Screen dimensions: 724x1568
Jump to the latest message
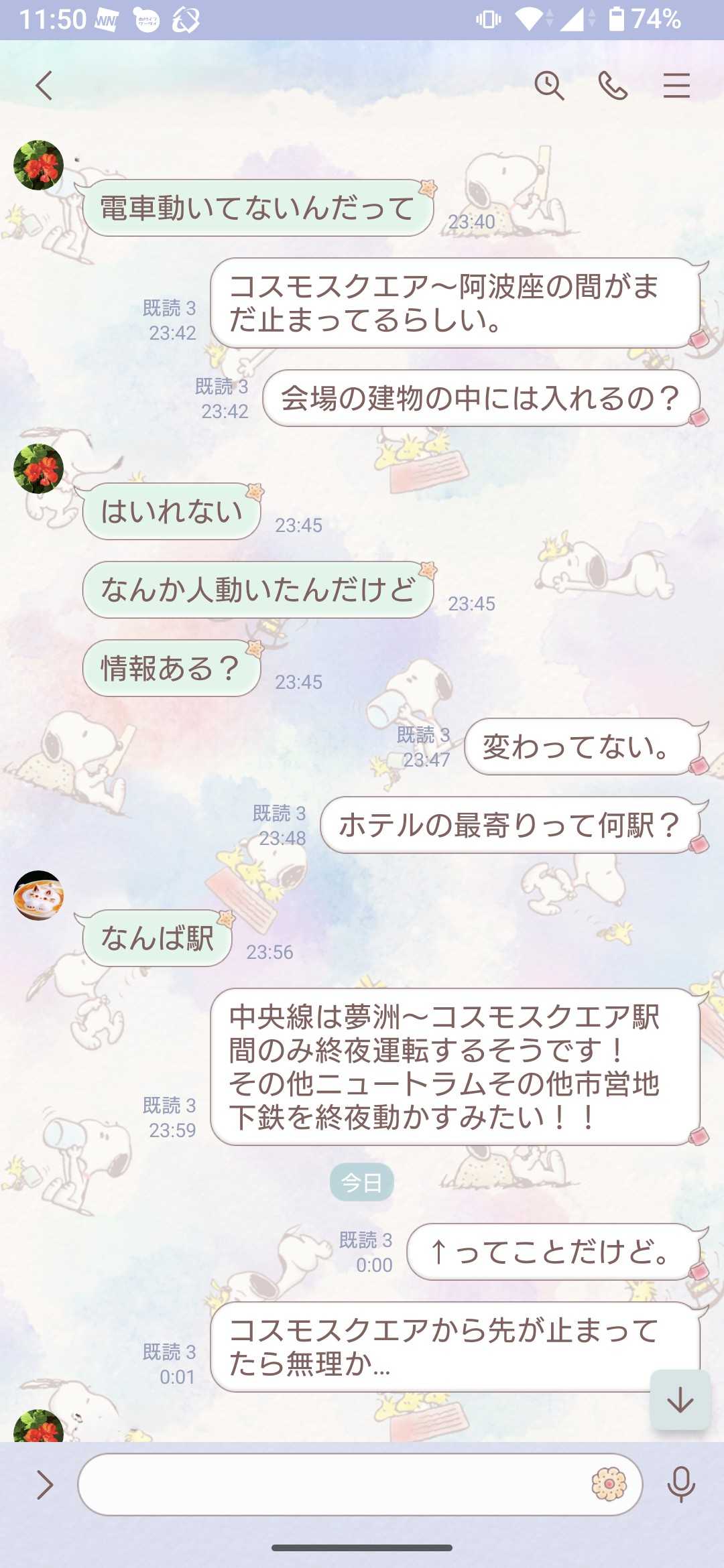click(x=680, y=1400)
